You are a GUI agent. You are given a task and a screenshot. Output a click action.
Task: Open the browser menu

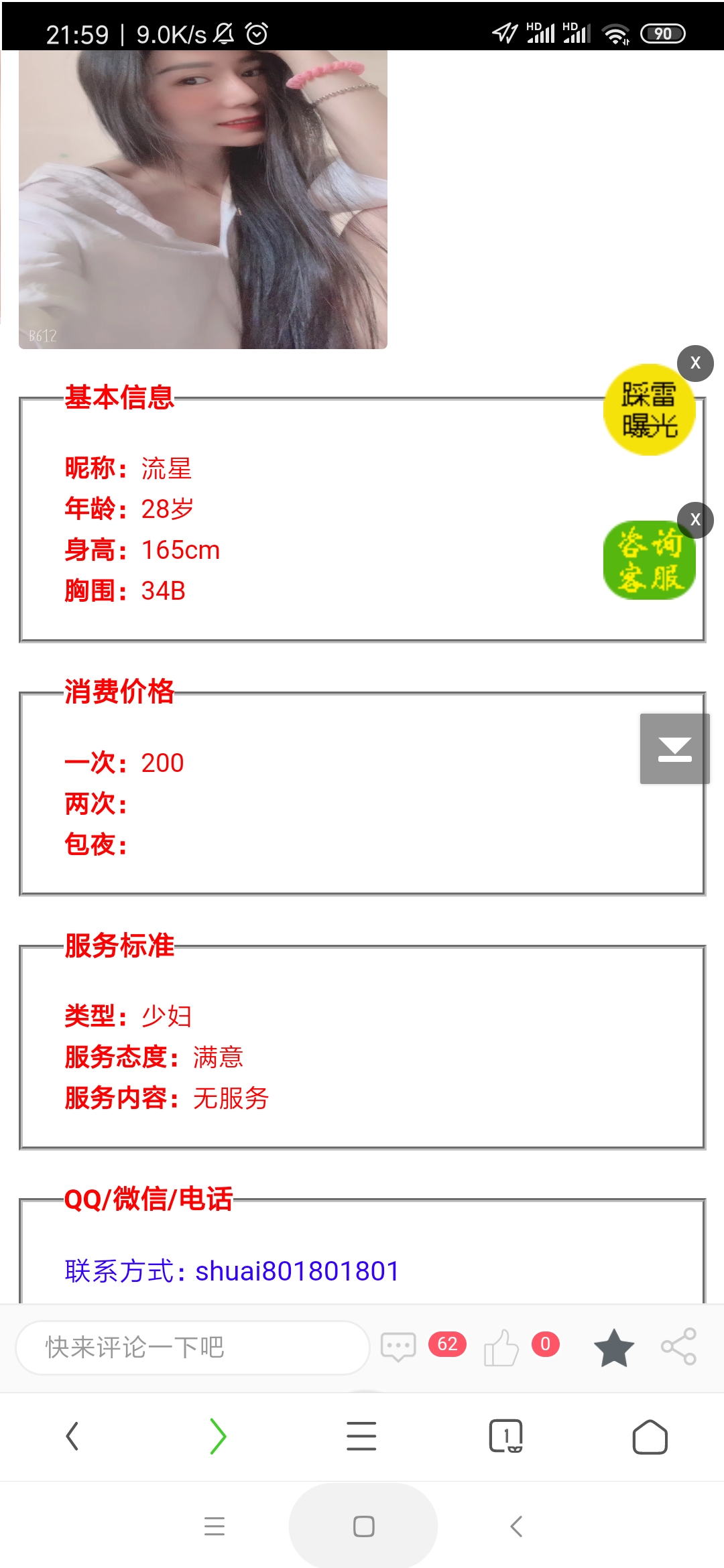(x=361, y=1436)
